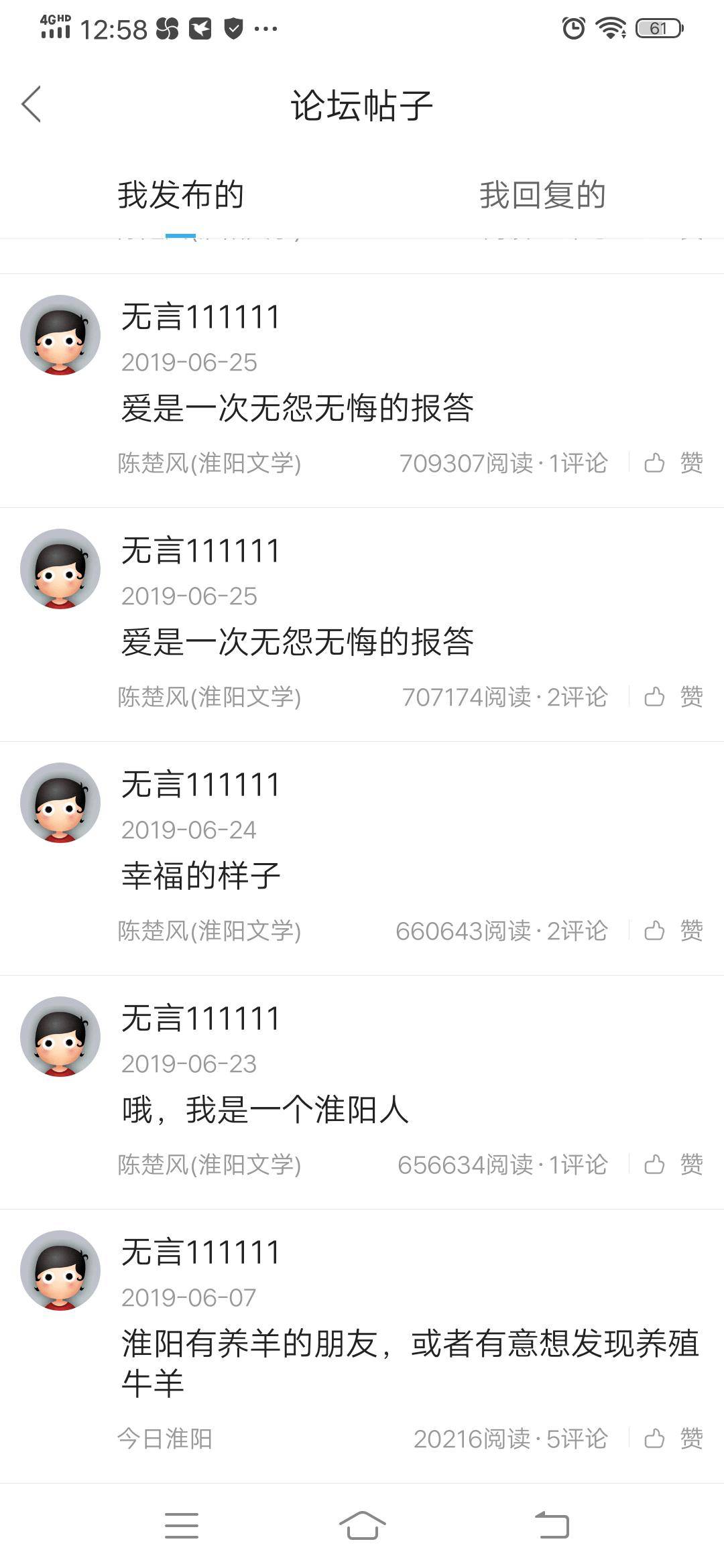Like the post 哦，我是一个淮阳人

pyautogui.click(x=673, y=1165)
